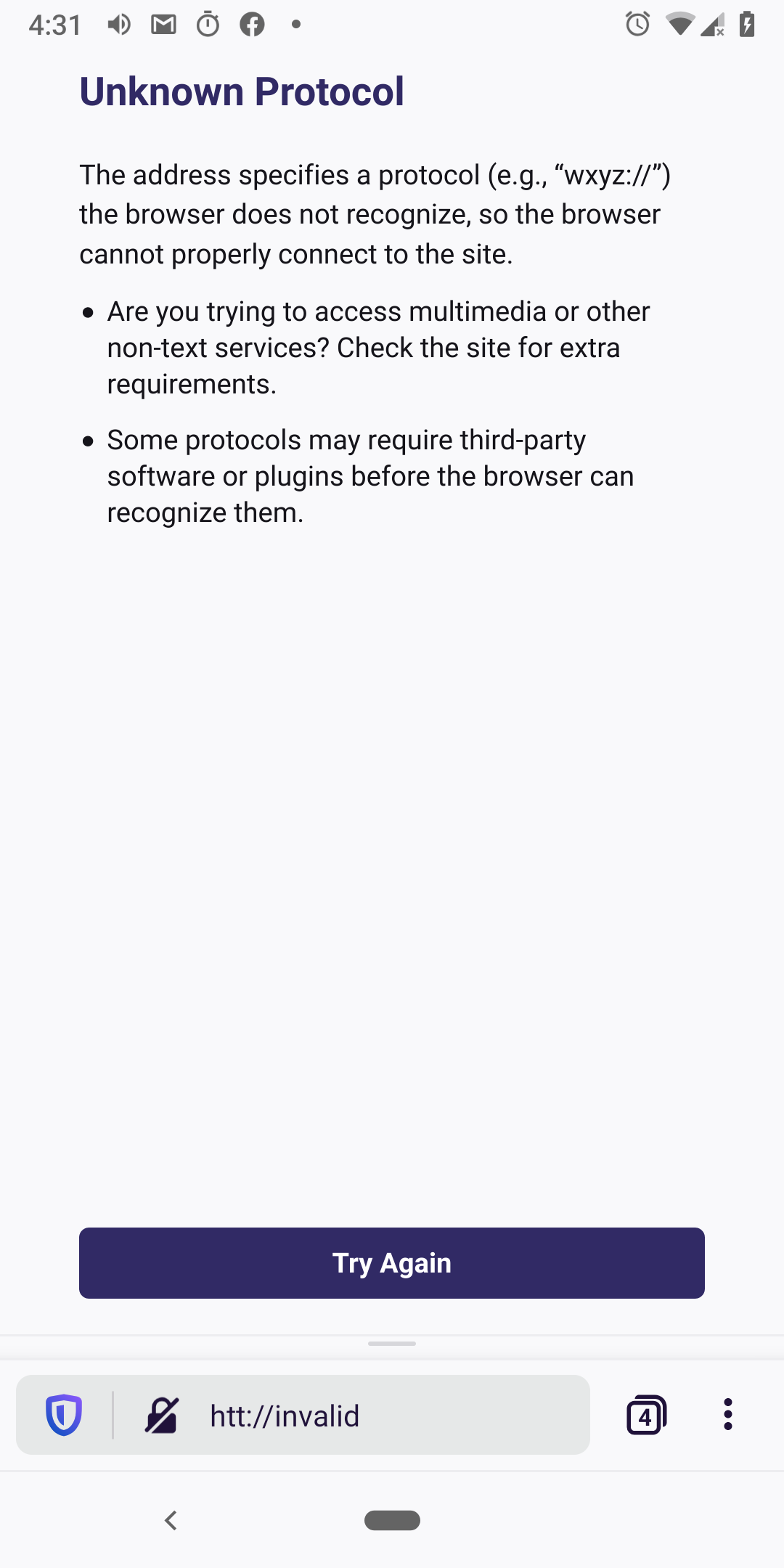Tap the insecure connection padlock icon
The width and height of the screenshot is (784, 1568).
pyautogui.click(x=163, y=1414)
